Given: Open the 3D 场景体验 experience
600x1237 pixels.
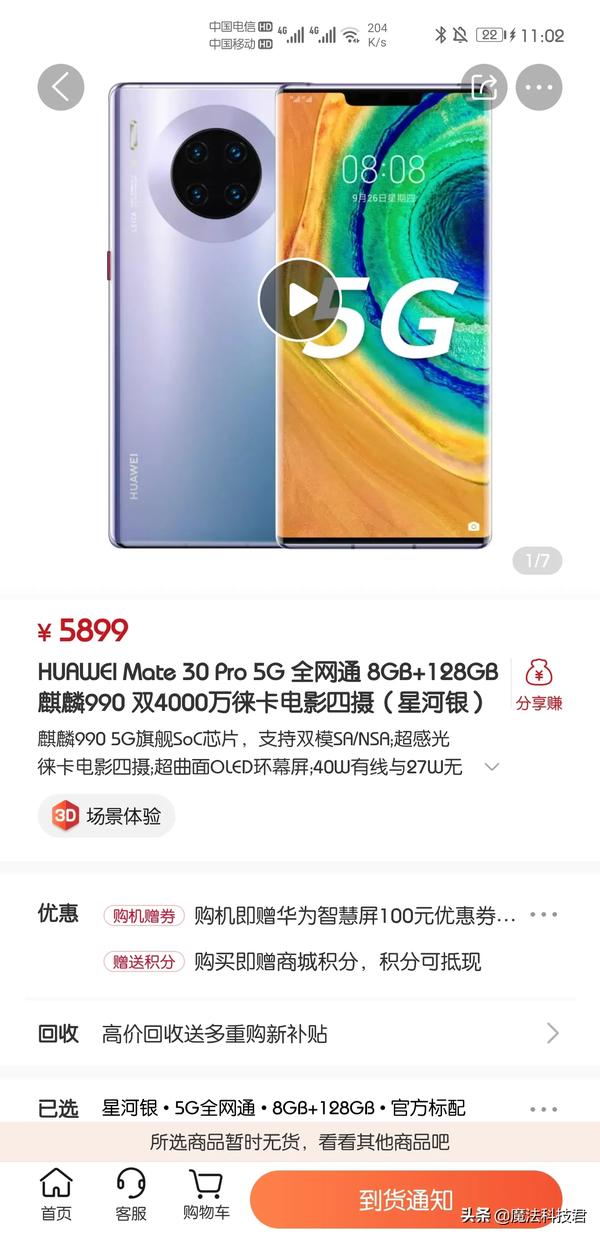Looking at the screenshot, I should (107, 815).
